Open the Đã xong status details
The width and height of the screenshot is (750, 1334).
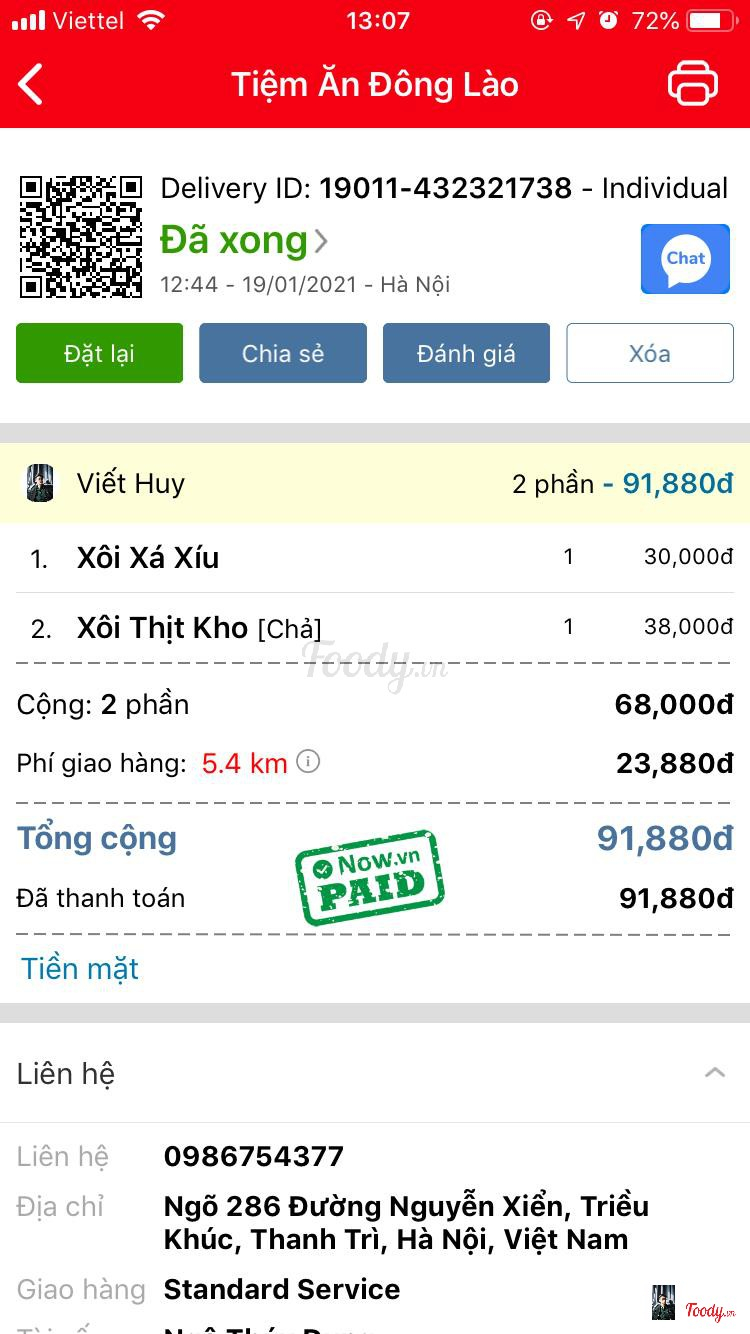coord(244,241)
